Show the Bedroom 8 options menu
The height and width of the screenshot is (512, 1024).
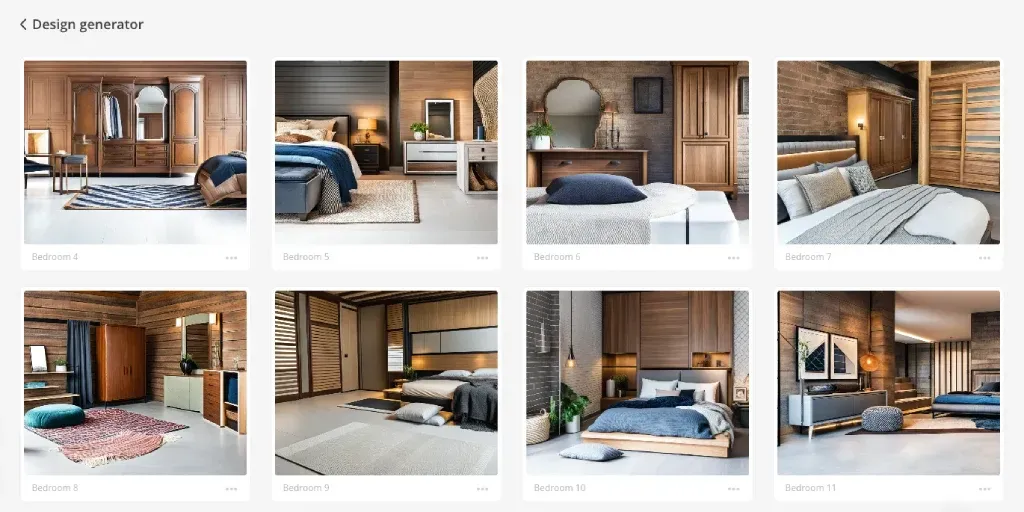[232, 489]
